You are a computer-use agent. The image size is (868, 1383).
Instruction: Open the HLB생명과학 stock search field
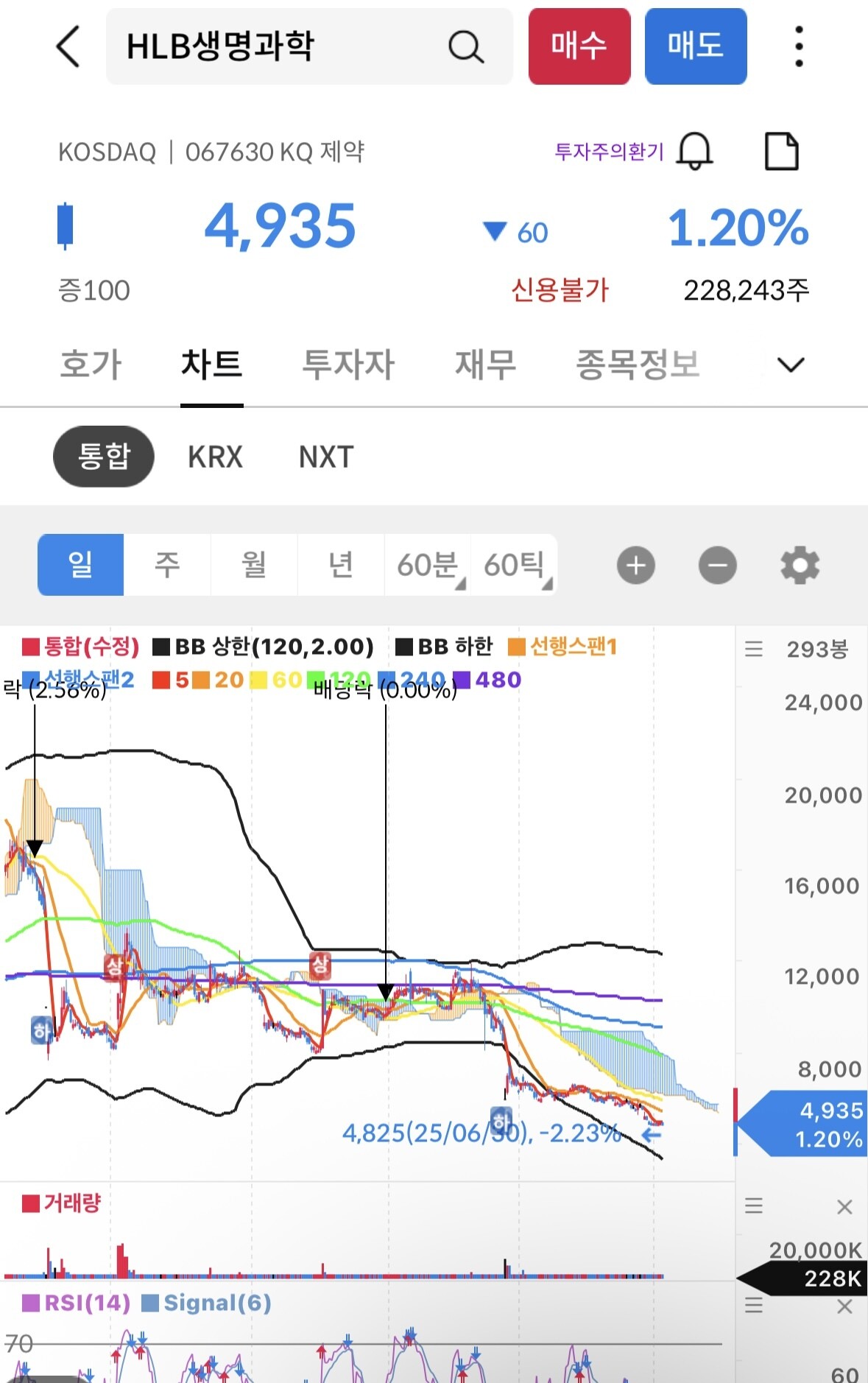pyautogui.click(x=309, y=46)
